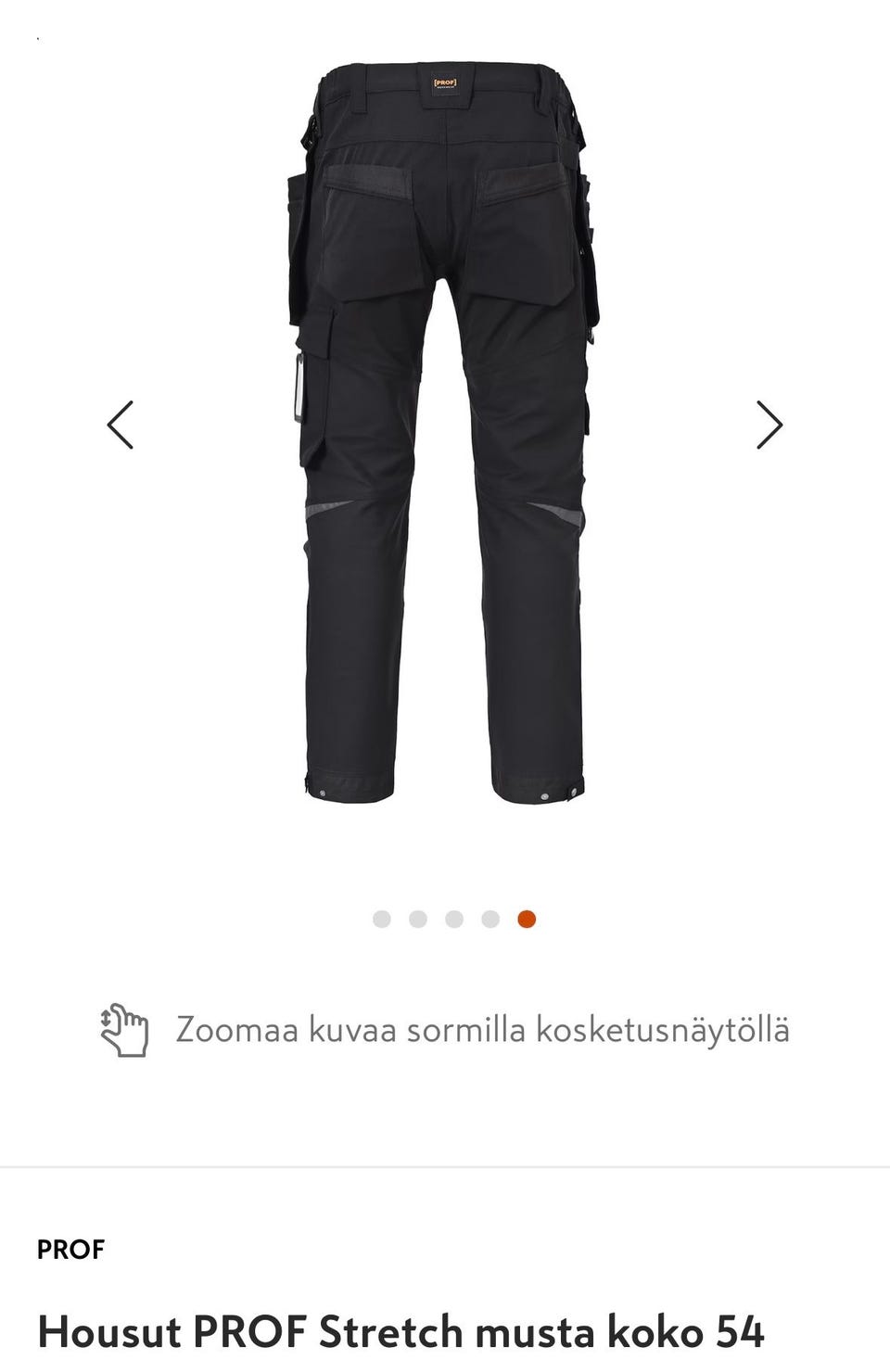Select the second carousel dot

[416, 919]
